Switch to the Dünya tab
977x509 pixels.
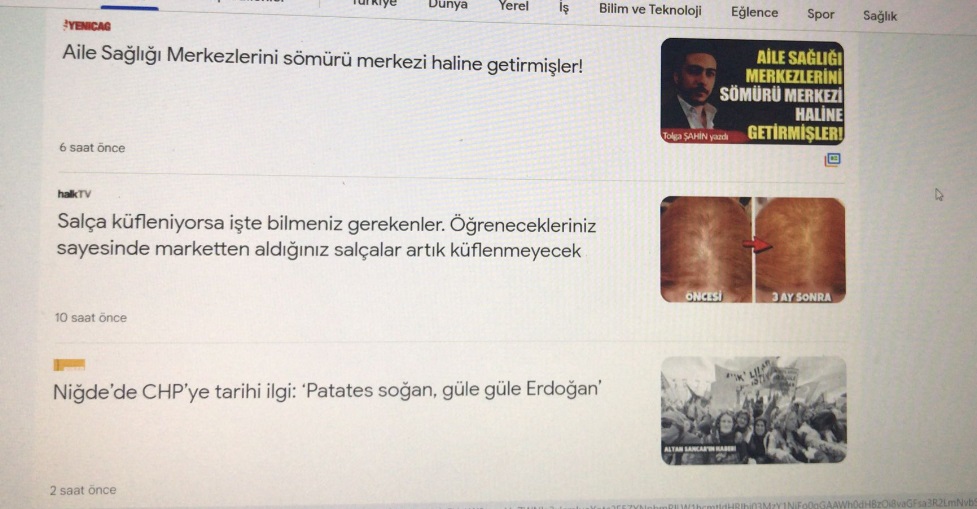[447, 5]
